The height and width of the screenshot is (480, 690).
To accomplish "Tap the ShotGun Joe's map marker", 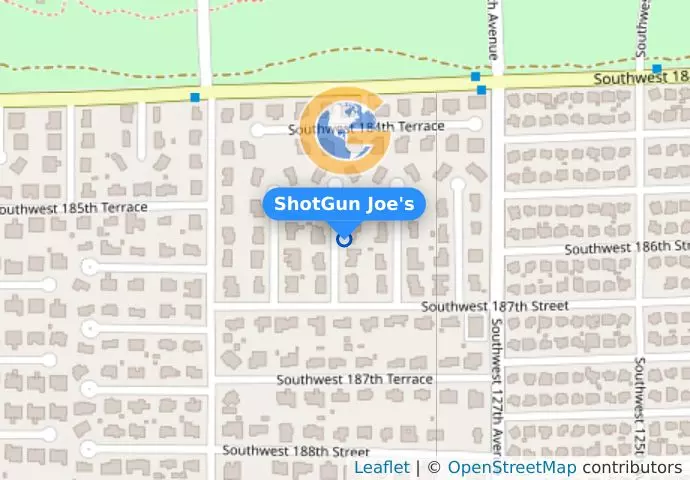I will 344,238.
